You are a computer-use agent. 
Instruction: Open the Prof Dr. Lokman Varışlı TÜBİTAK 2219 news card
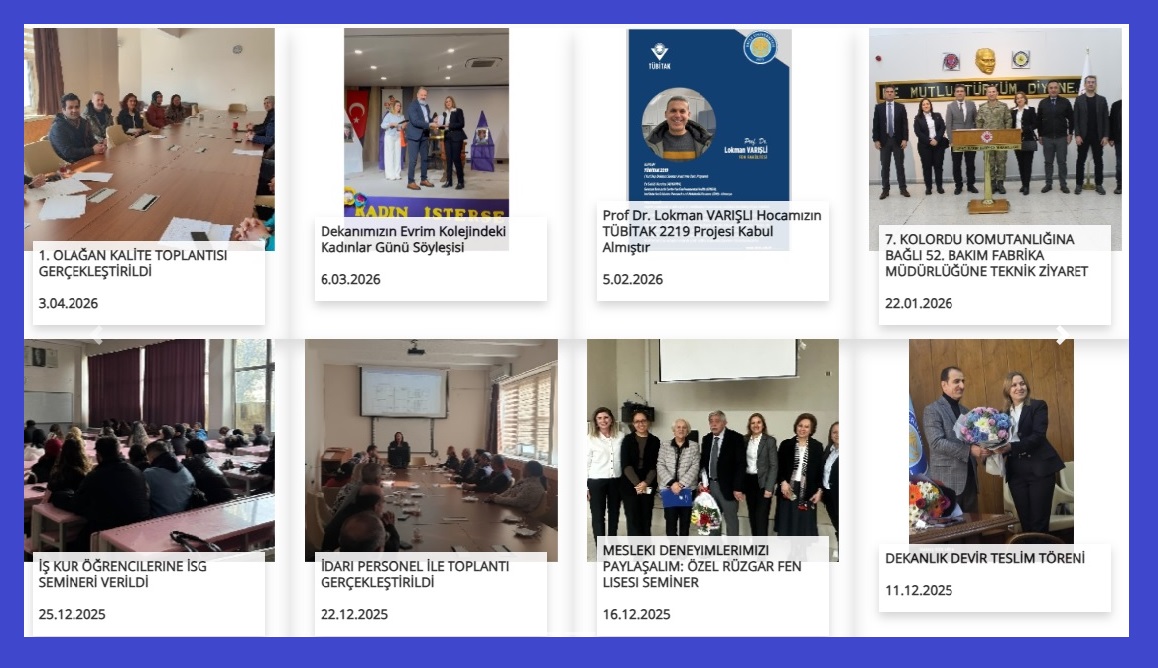coord(697,231)
